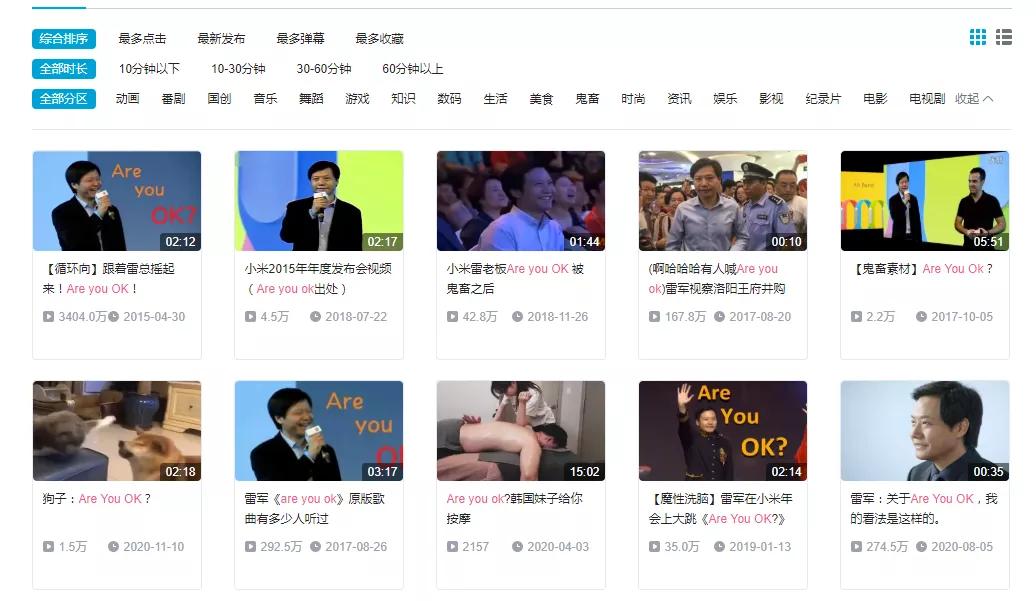The height and width of the screenshot is (601, 1036).
Task: Open 【鬼畜素材】Are You Ok video
Action: [925, 201]
